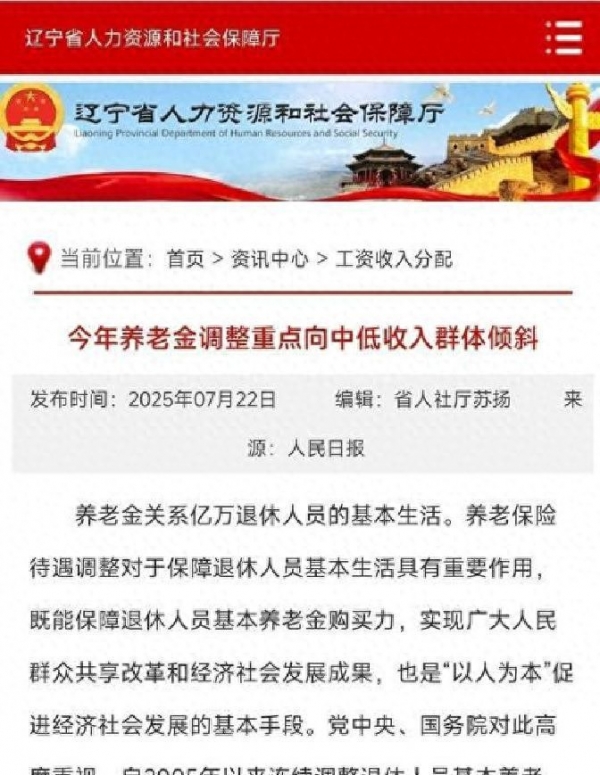Go to 首页 in the breadcrumb
Screen dimensions: 600x775
(185, 259)
